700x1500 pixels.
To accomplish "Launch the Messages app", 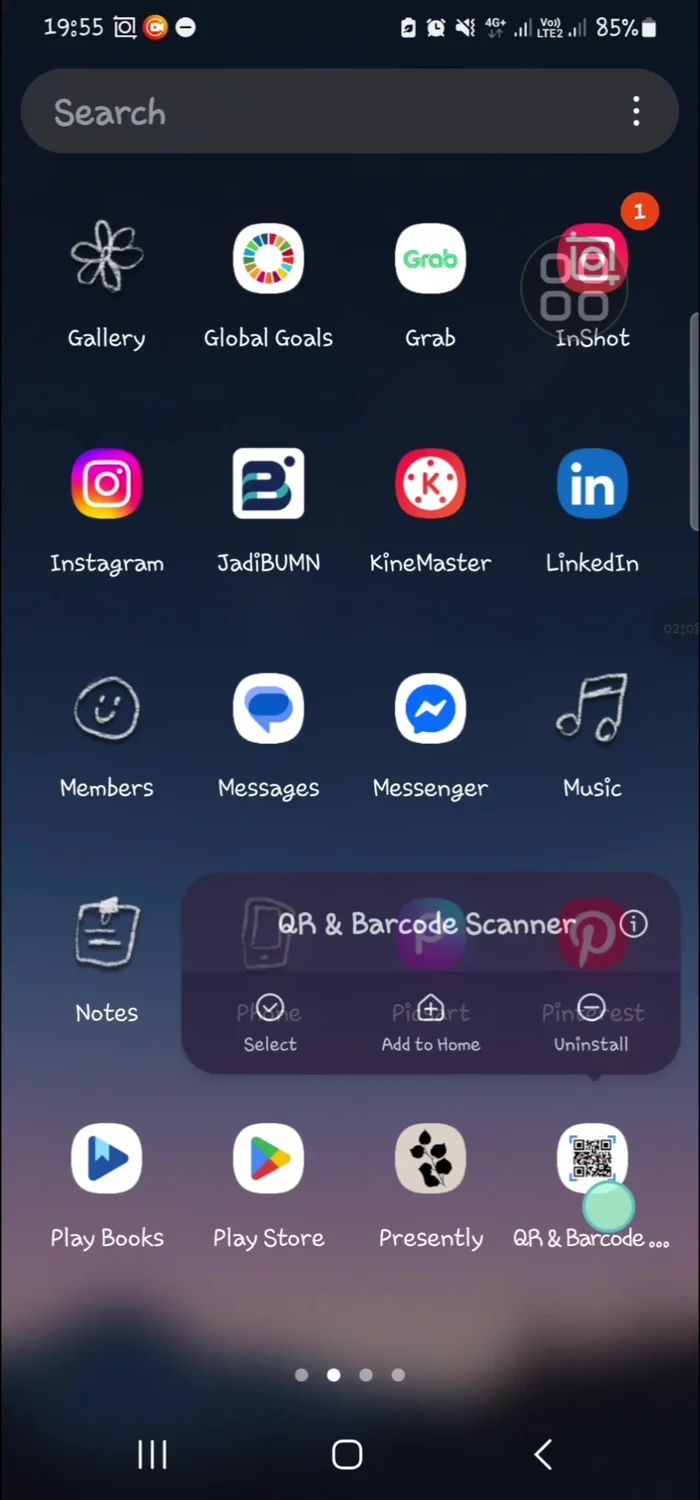I will [268, 710].
